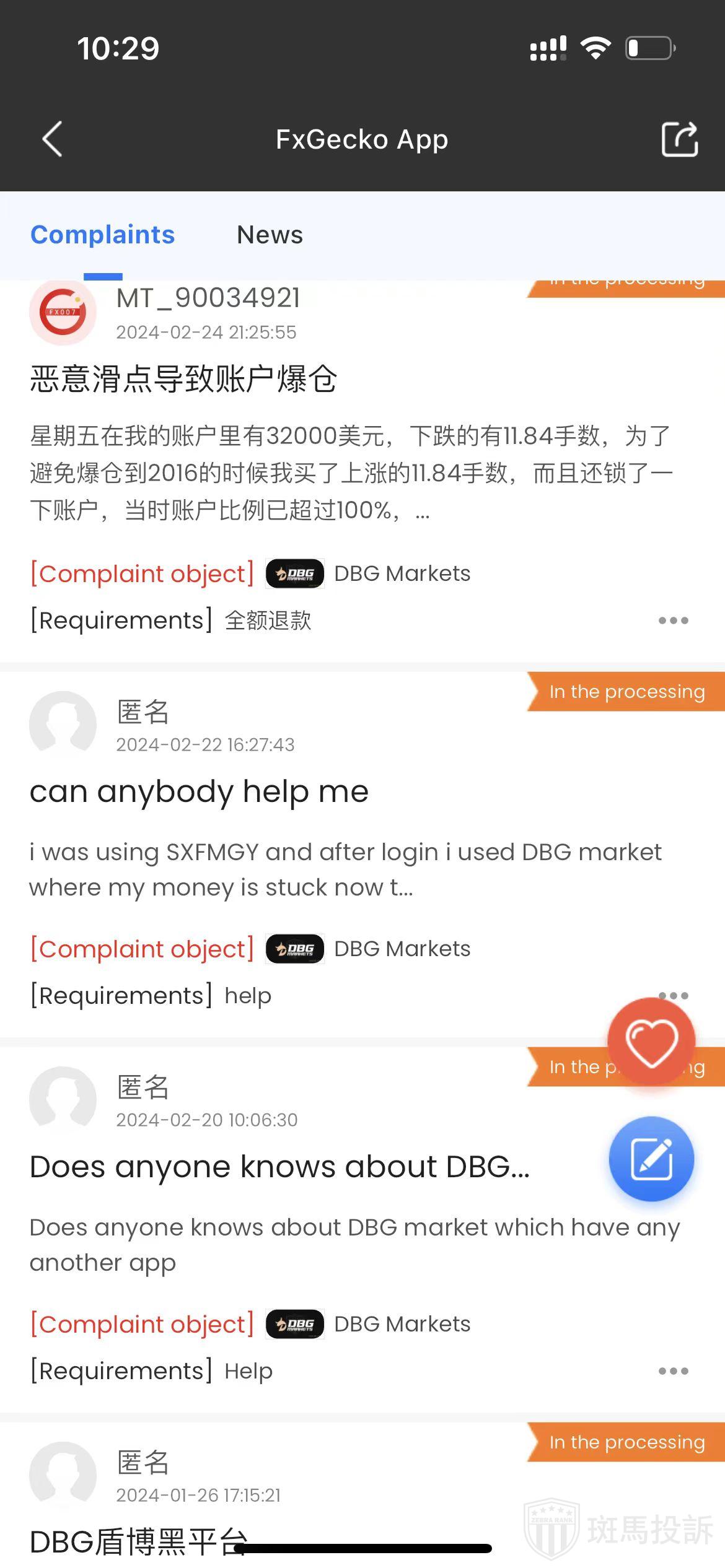Tap the red heart floating button

(651, 1042)
